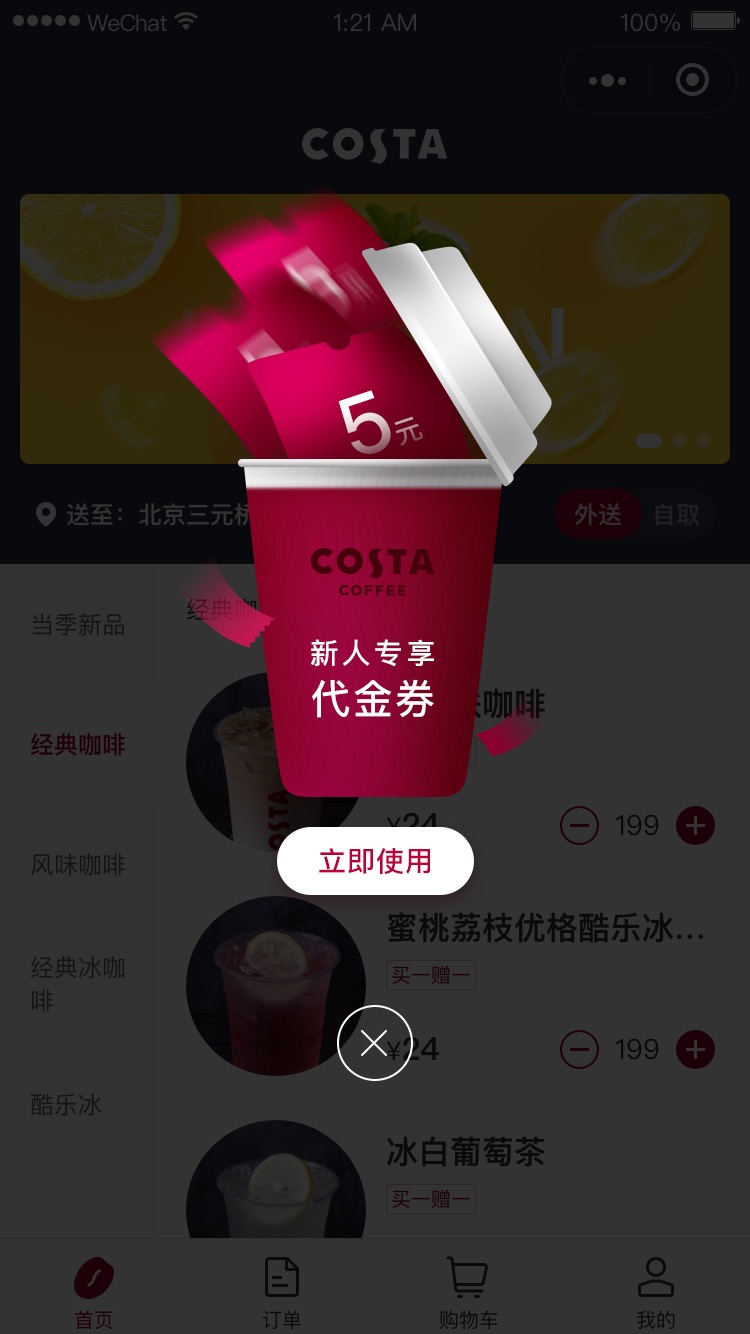The height and width of the screenshot is (1334, 750).
Task: Select the 经典咖啡 category
Action: click(x=78, y=745)
